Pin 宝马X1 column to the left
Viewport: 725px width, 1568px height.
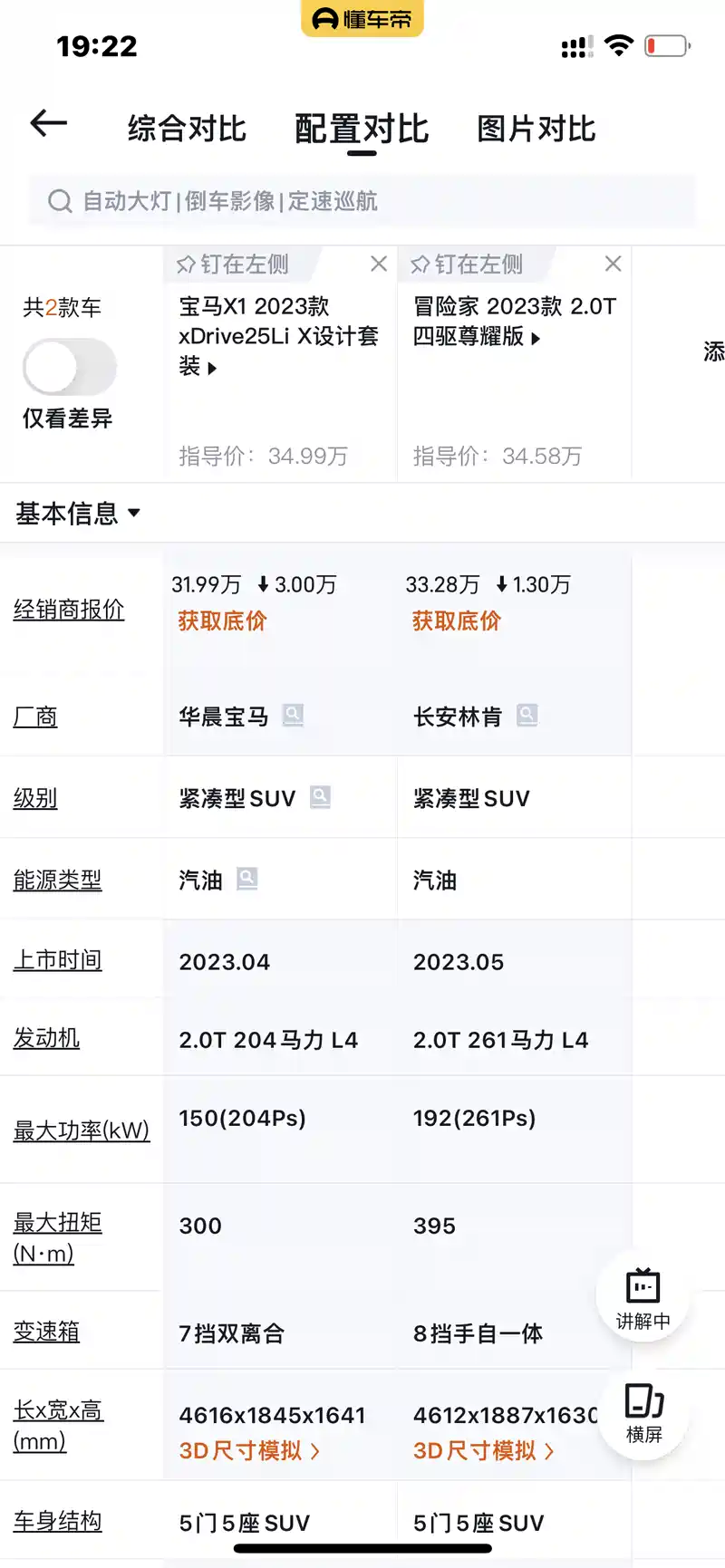(233, 265)
